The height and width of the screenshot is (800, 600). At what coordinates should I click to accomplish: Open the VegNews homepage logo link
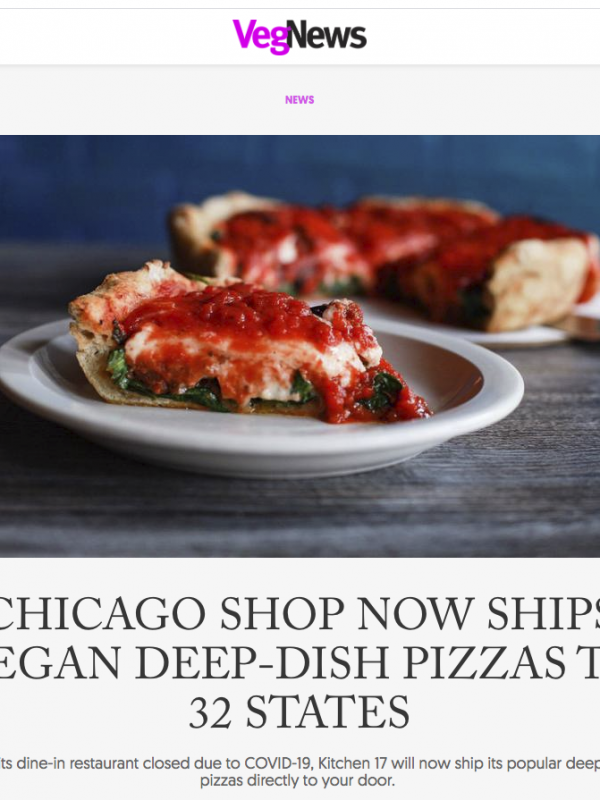(x=299, y=37)
